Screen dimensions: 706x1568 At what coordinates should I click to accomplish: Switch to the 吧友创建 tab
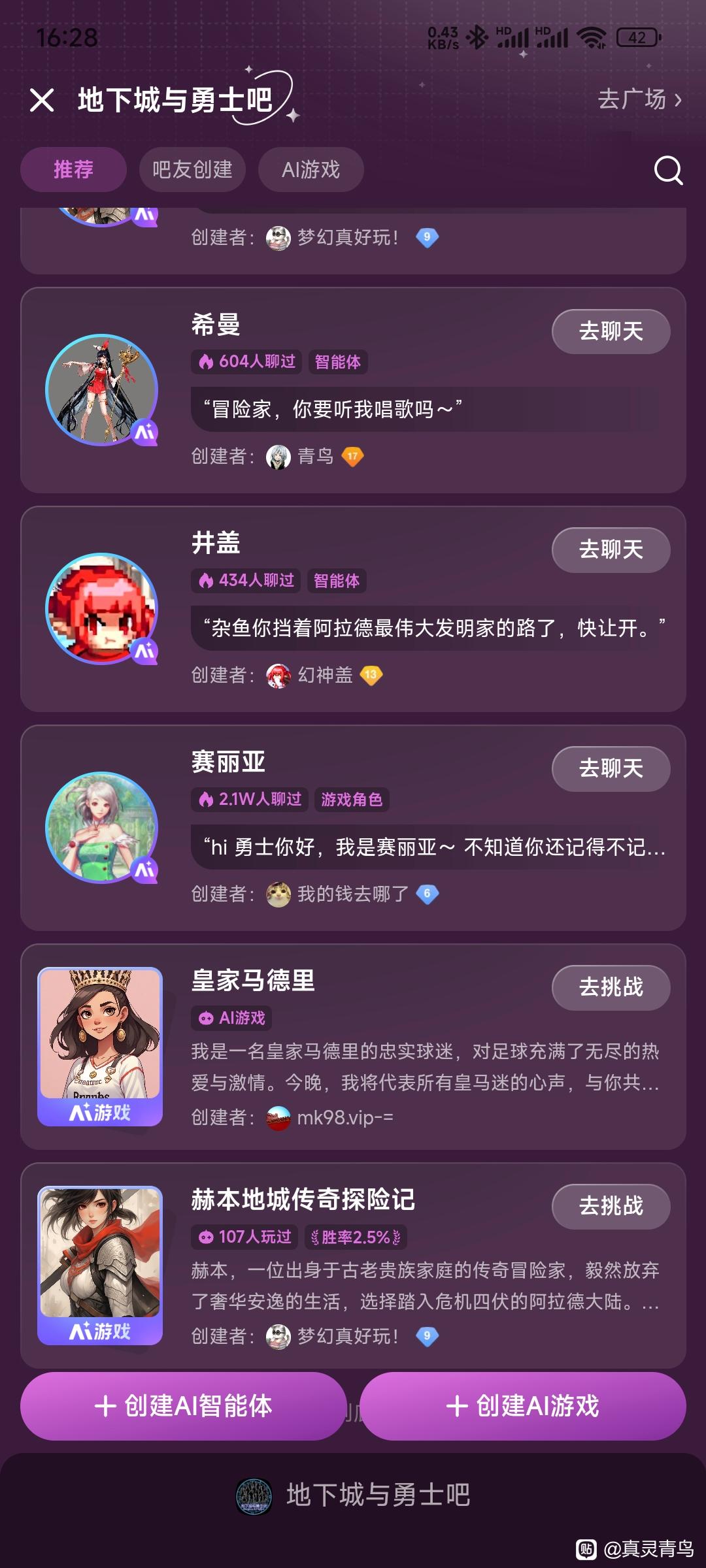pyautogui.click(x=192, y=170)
